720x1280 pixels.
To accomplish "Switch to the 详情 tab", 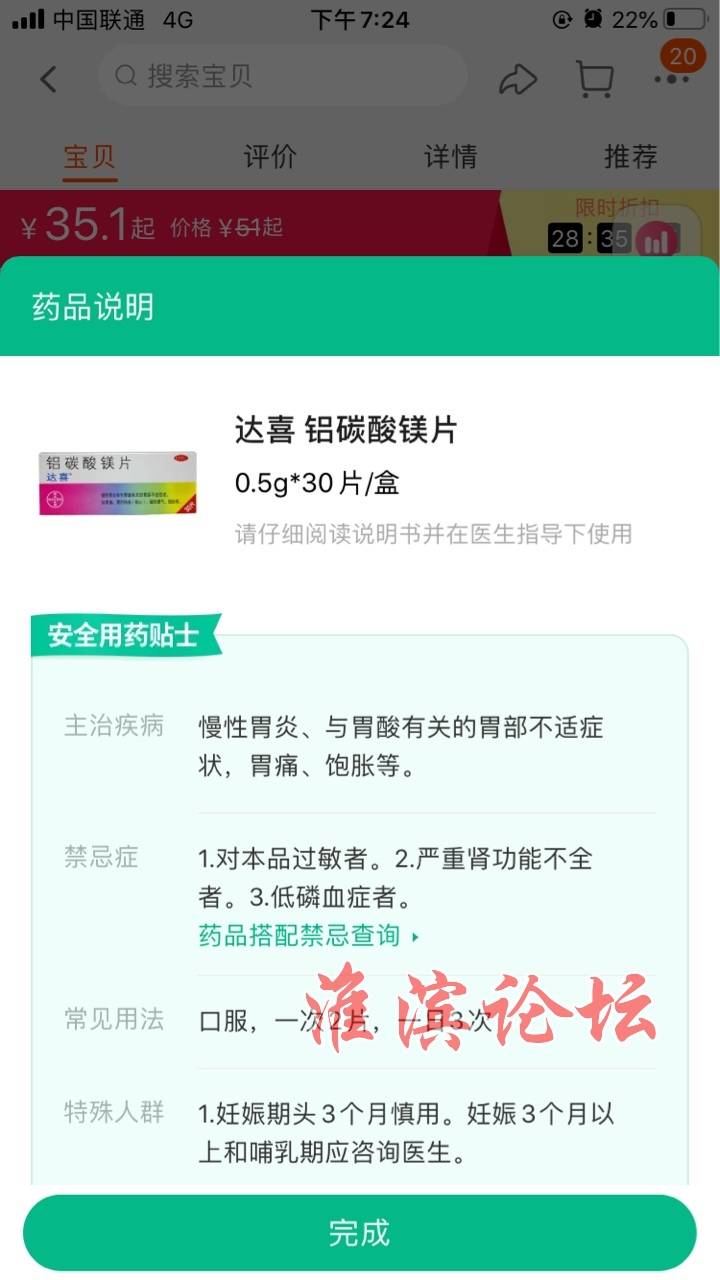I will click(450, 157).
